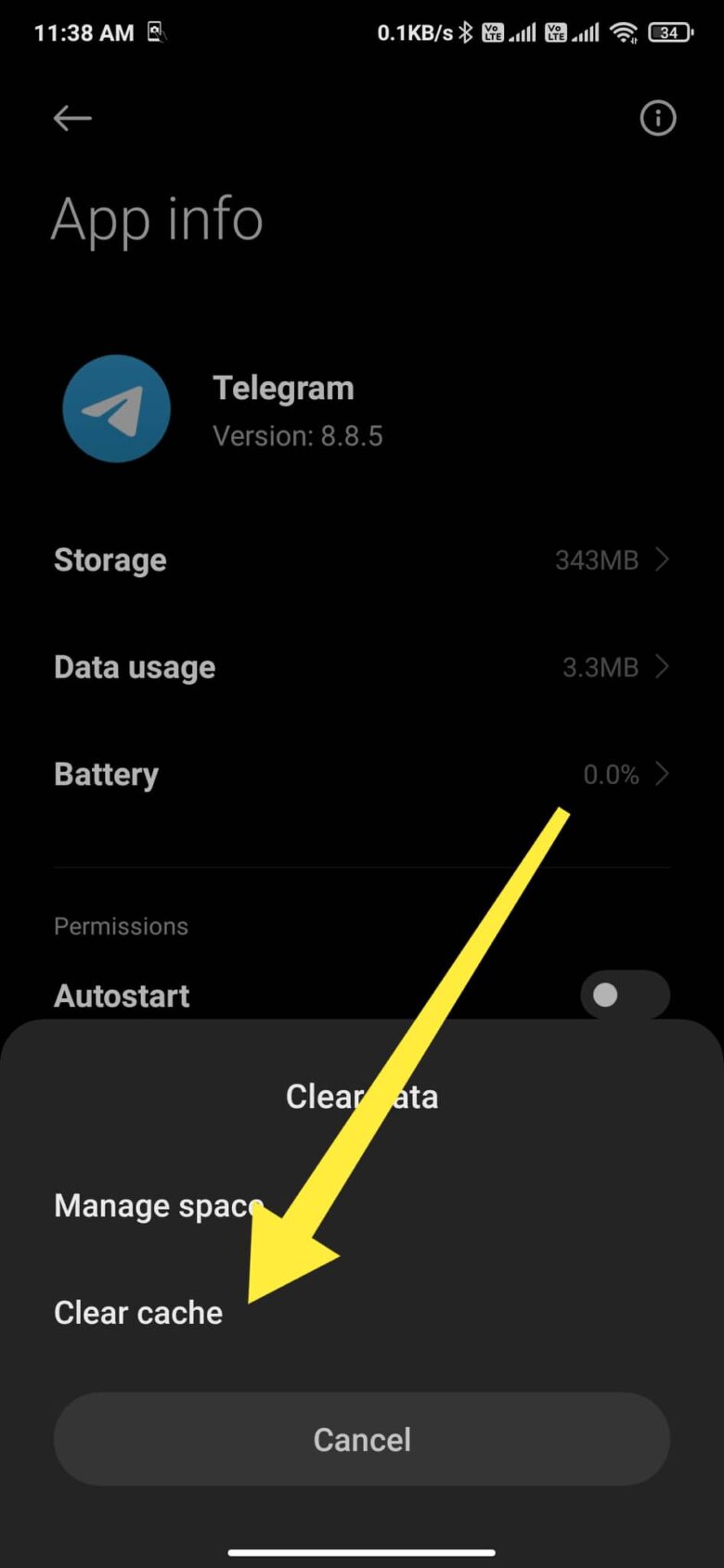Tap the back arrow to leave App info
The image size is (724, 1568).
pos(72,118)
